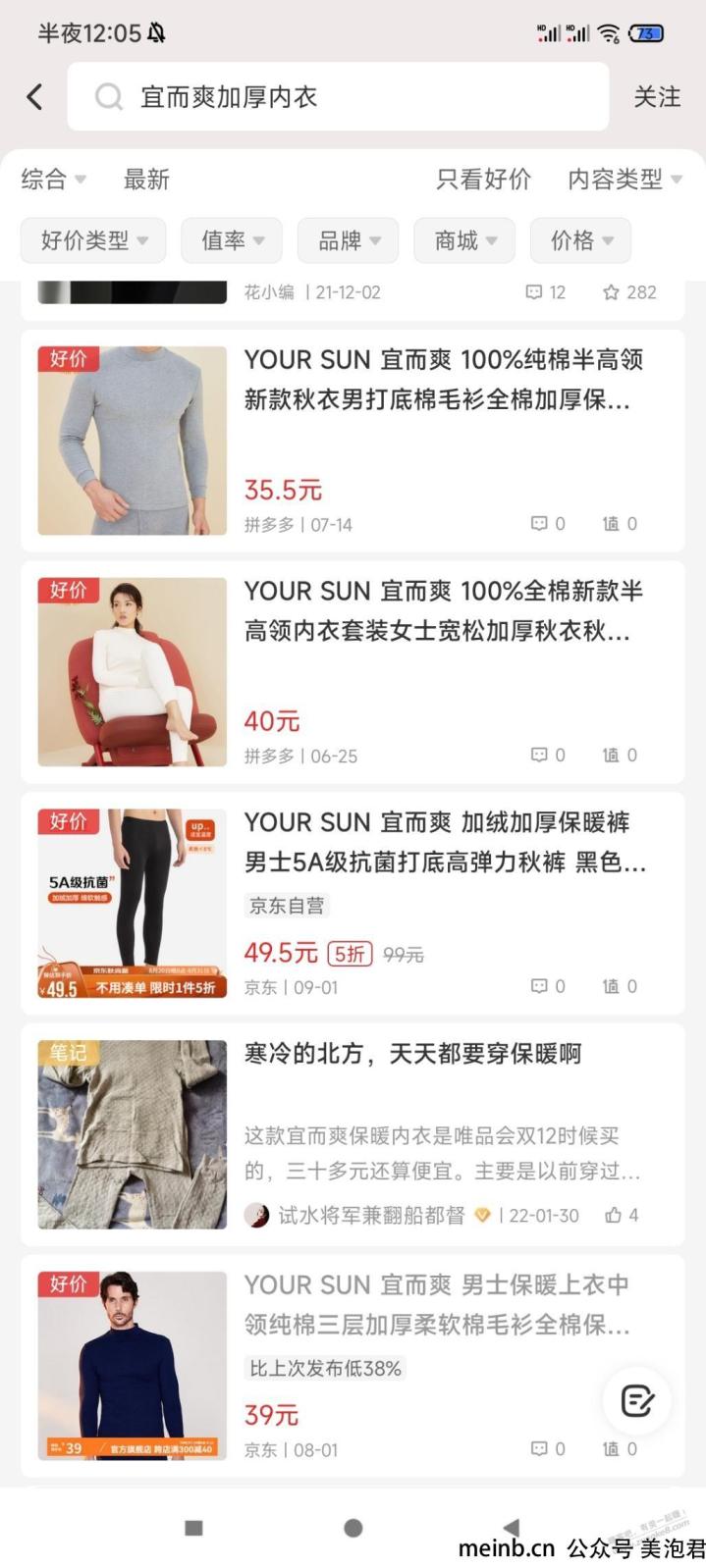Open the 宜而爽加厚内衣 search box
The width and height of the screenshot is (706, 1568).
(338, 96)
